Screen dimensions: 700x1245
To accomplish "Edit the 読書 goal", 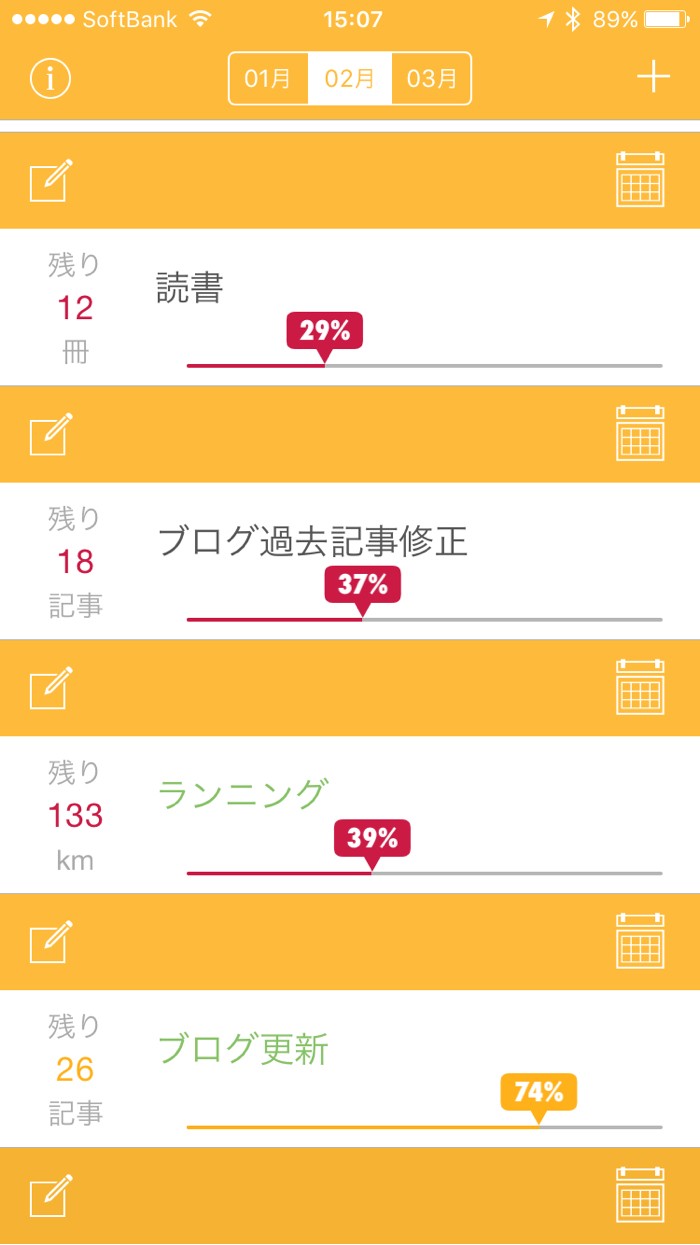I will point(51,181).
